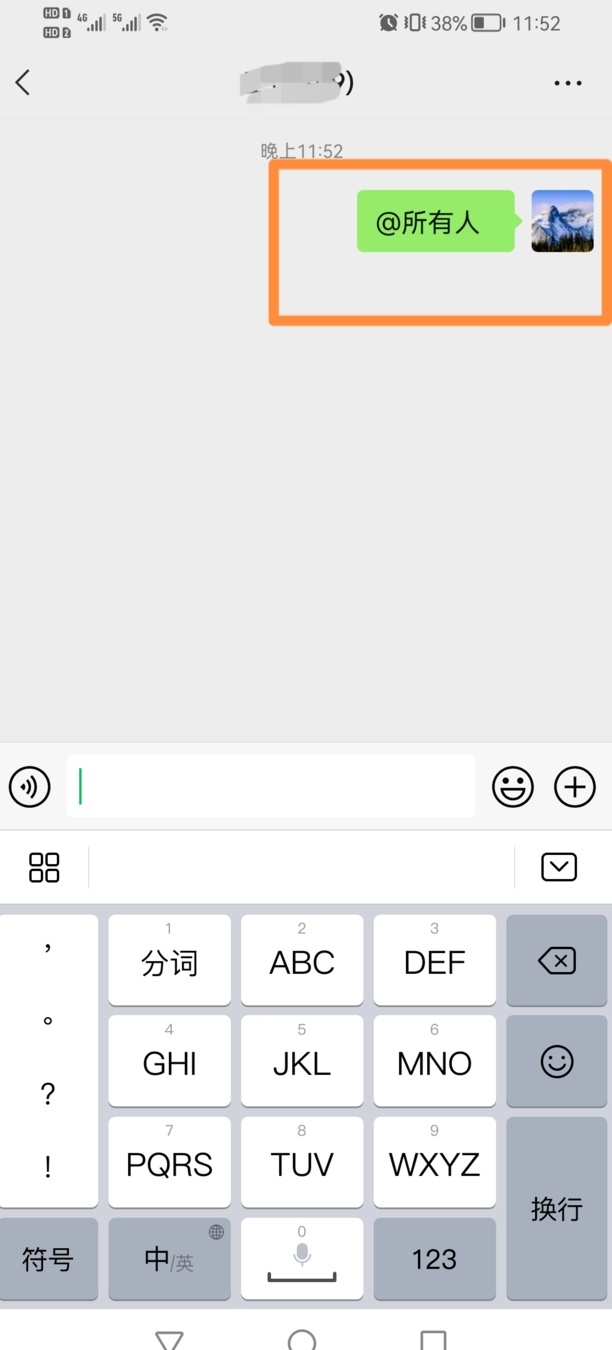The width and height of the screenshot is (612, 1350).
Task: Toggle Chinese/English input with 中/英 key
Action: click(x=169, y=1259)
